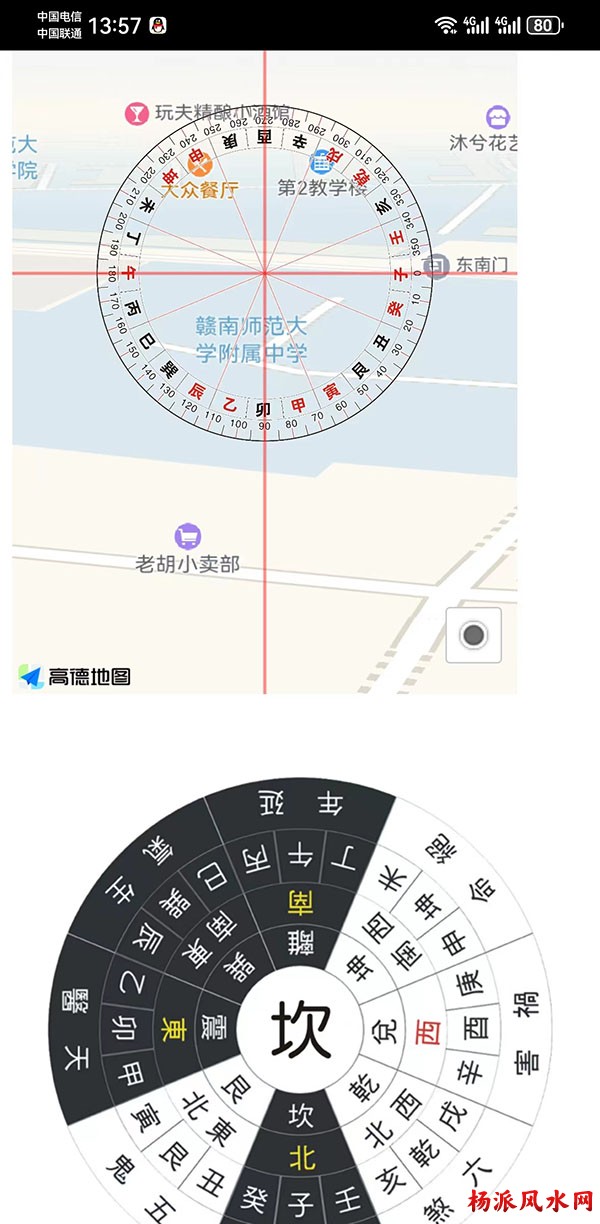Tap the 东南门 gate marker
The width and height of the screenshot is (600, 1224).
[436, 266]
